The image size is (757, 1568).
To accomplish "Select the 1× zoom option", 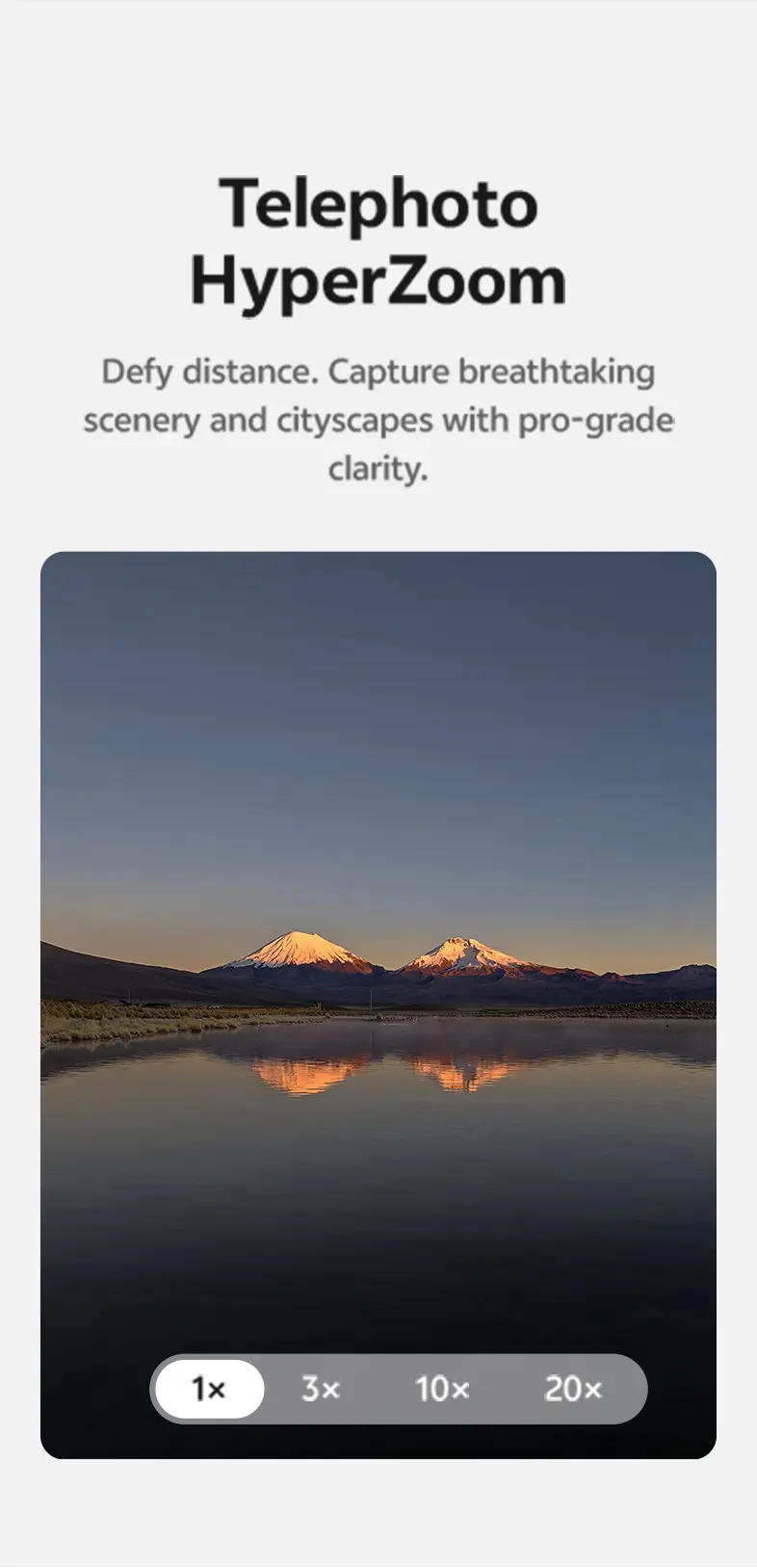I will coord(209,1388).
